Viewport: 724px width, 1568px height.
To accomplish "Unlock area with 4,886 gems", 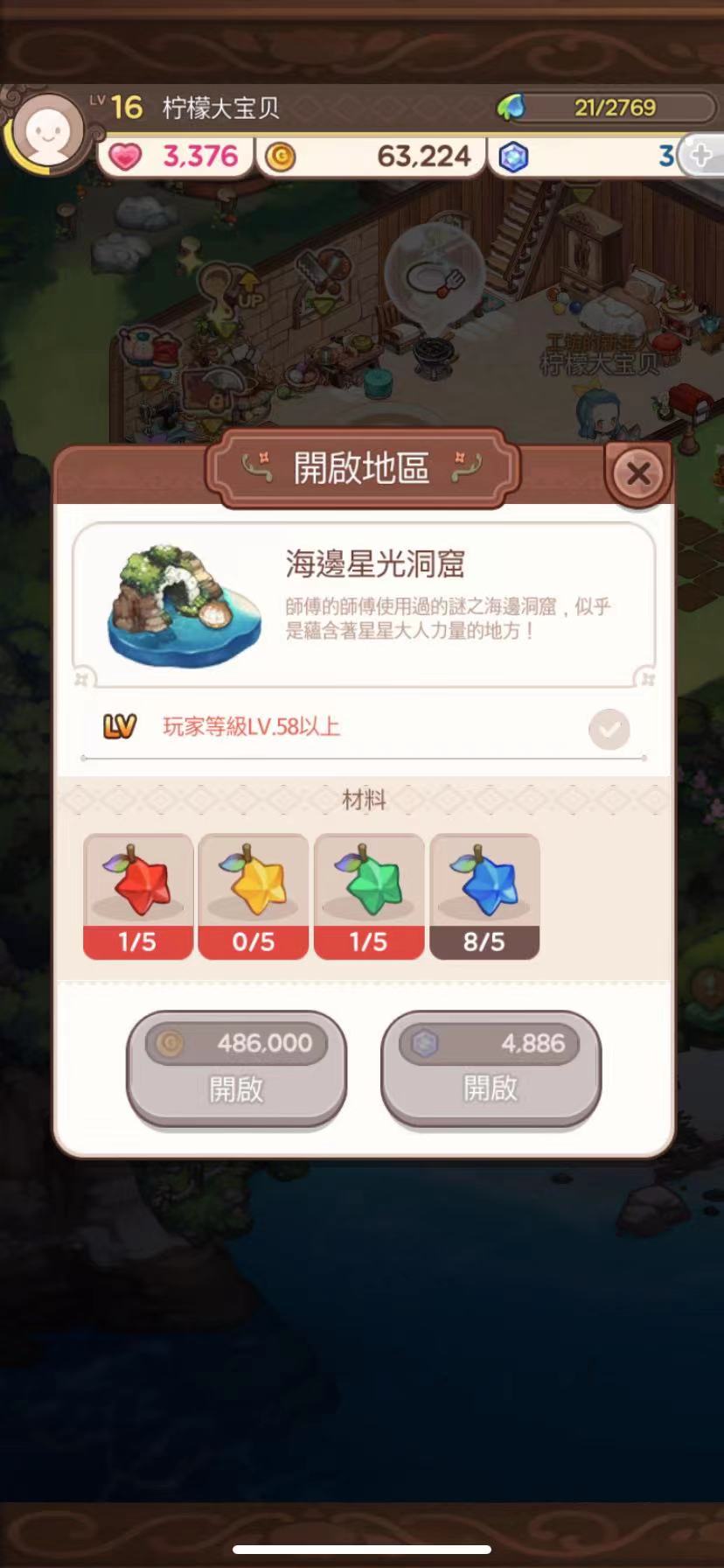I will coord(491,1068).
